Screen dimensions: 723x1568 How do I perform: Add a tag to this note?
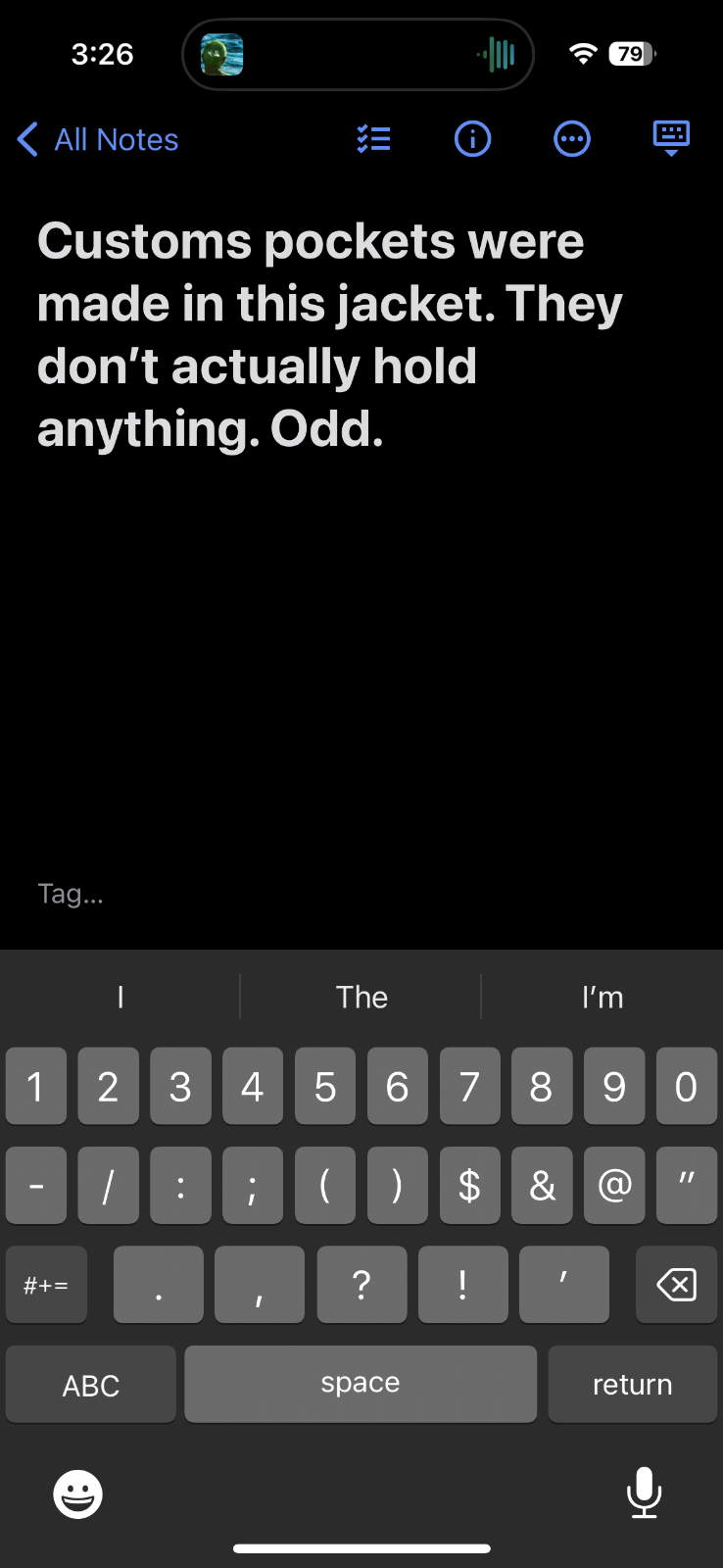coord(71,894)
